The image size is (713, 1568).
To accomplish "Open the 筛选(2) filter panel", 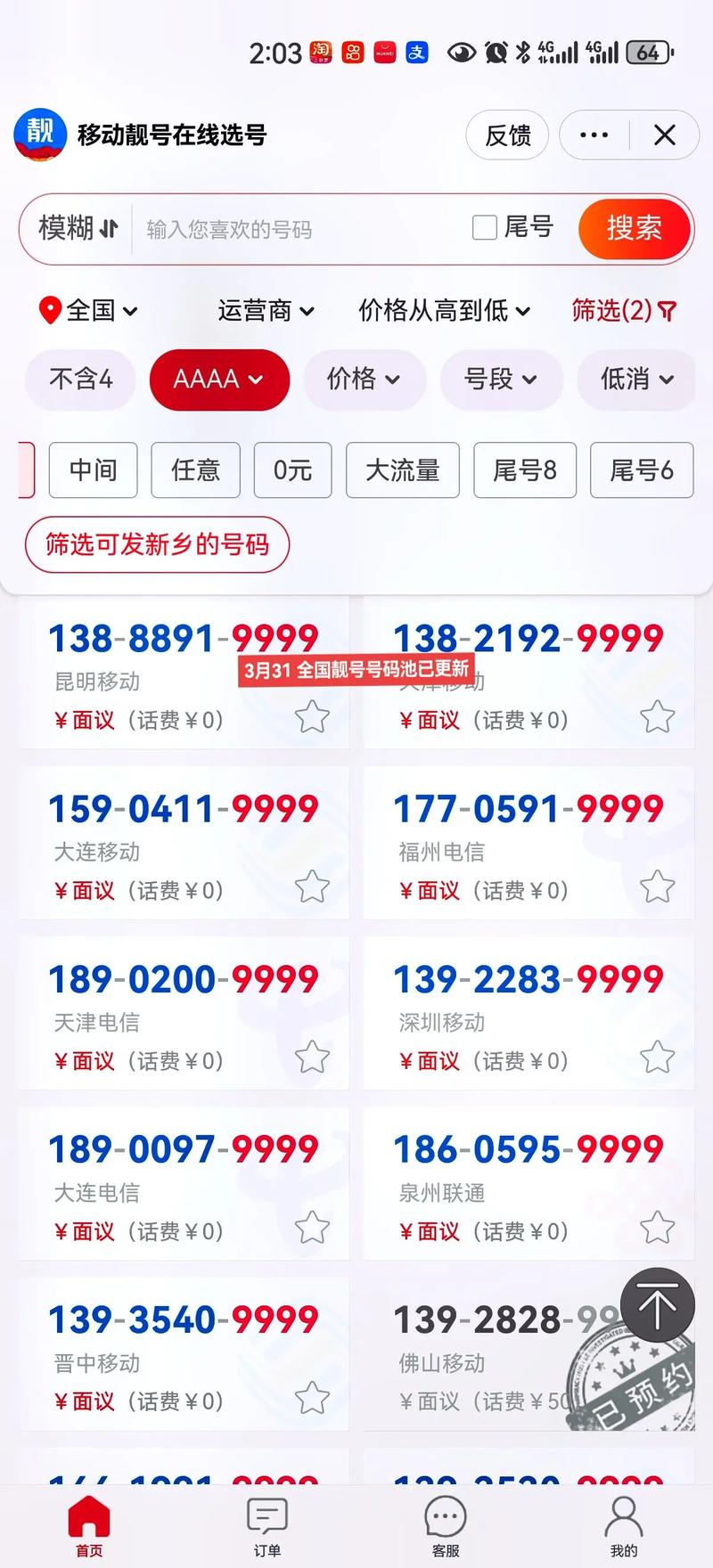I will click(x=624, y=311).
